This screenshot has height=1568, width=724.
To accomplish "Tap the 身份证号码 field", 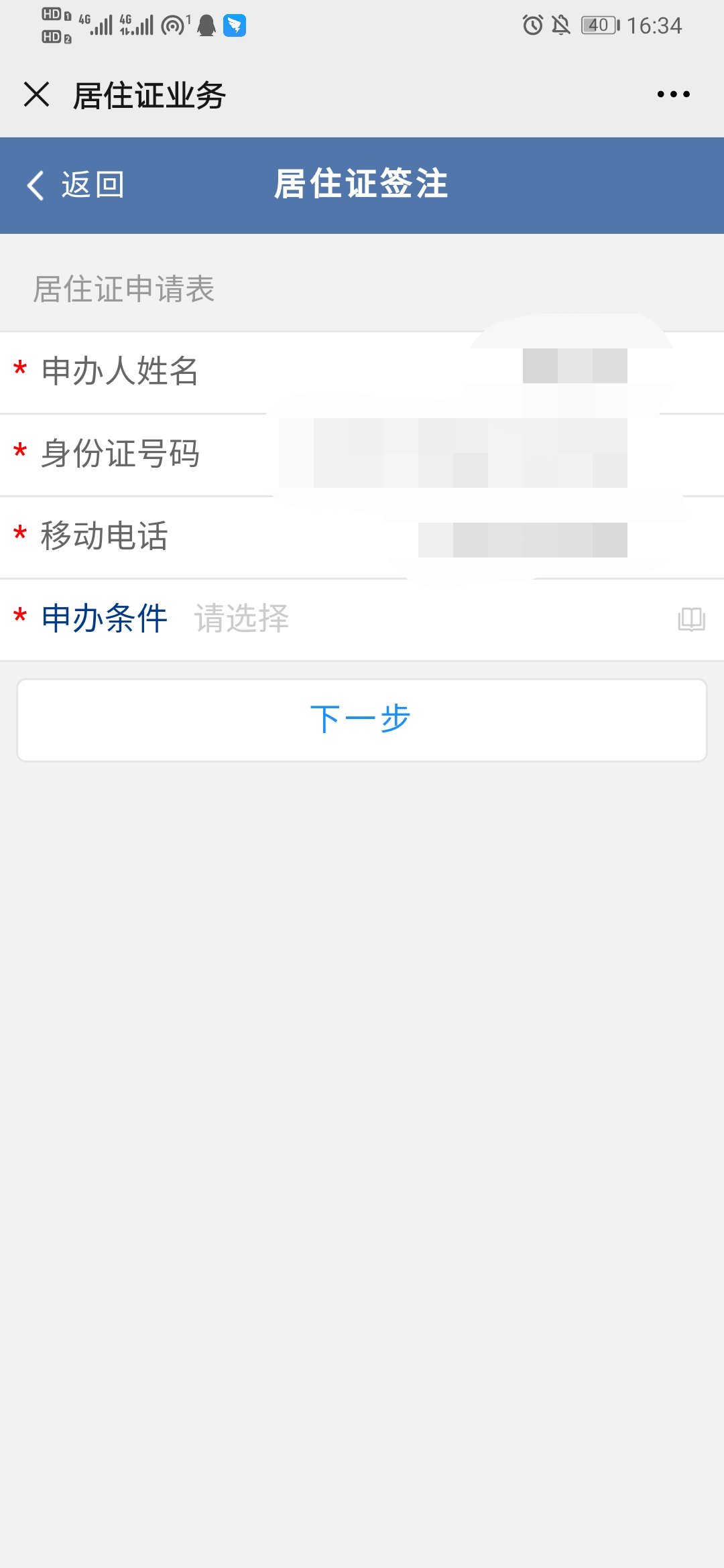I will click(x=456, y=454).
